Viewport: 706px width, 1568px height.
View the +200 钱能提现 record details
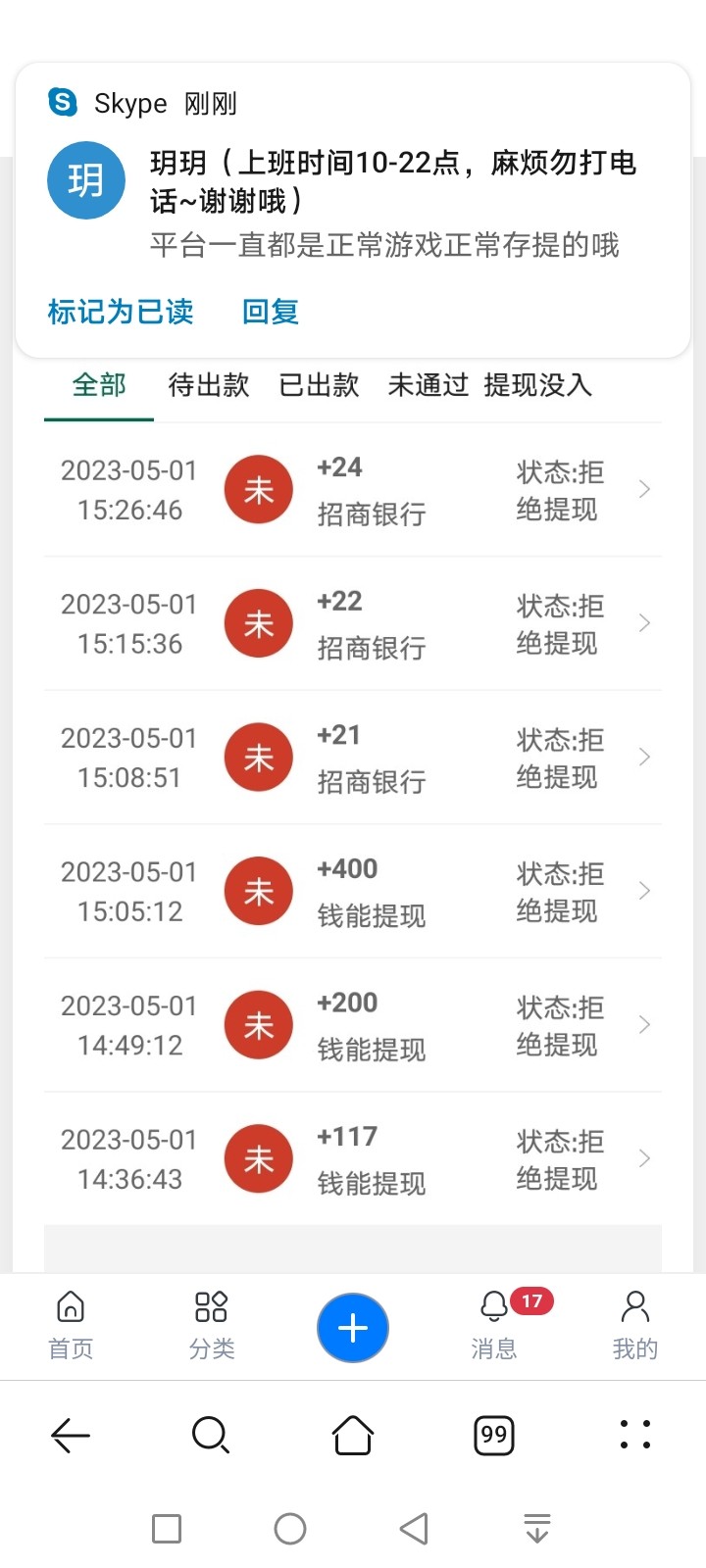click(353, 1025)
